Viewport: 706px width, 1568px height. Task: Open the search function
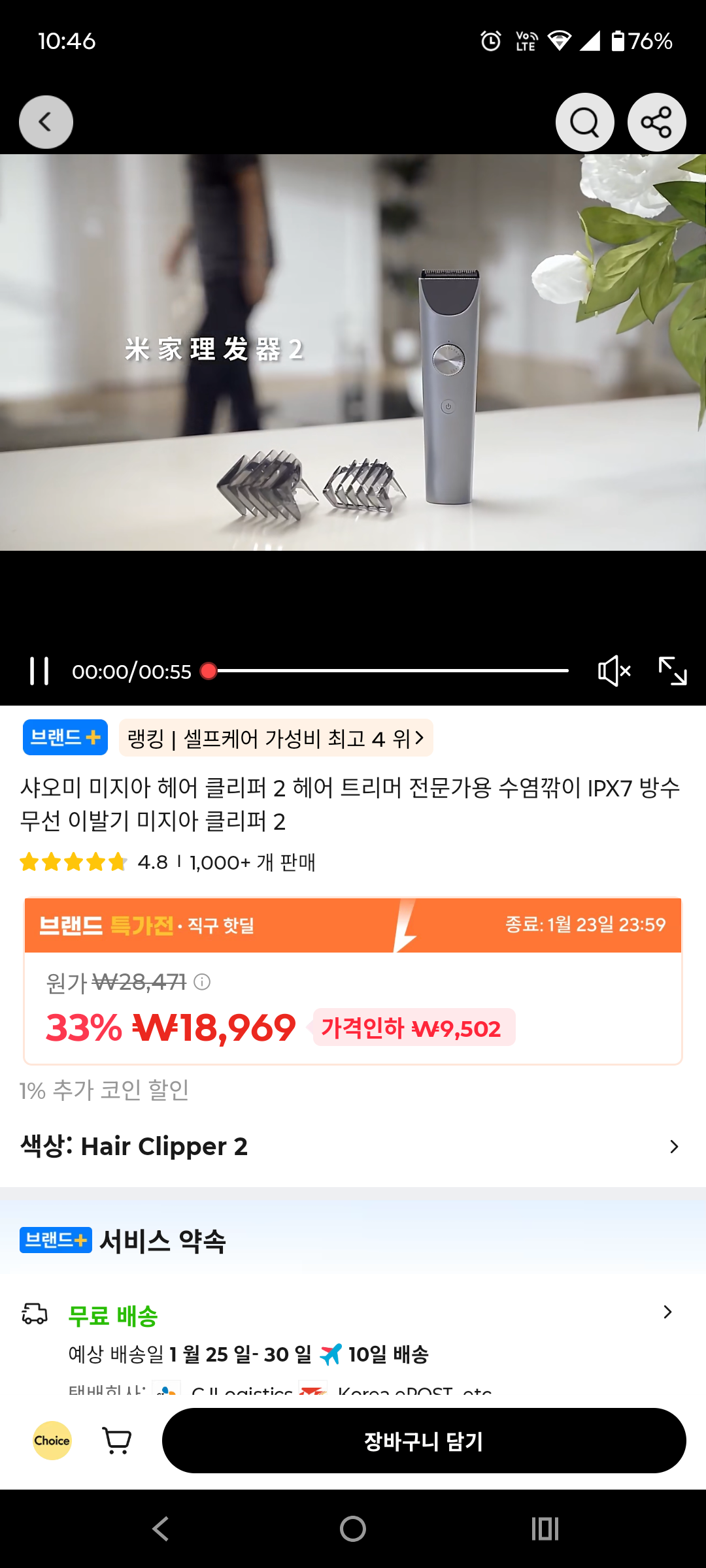tap(584, 122)
